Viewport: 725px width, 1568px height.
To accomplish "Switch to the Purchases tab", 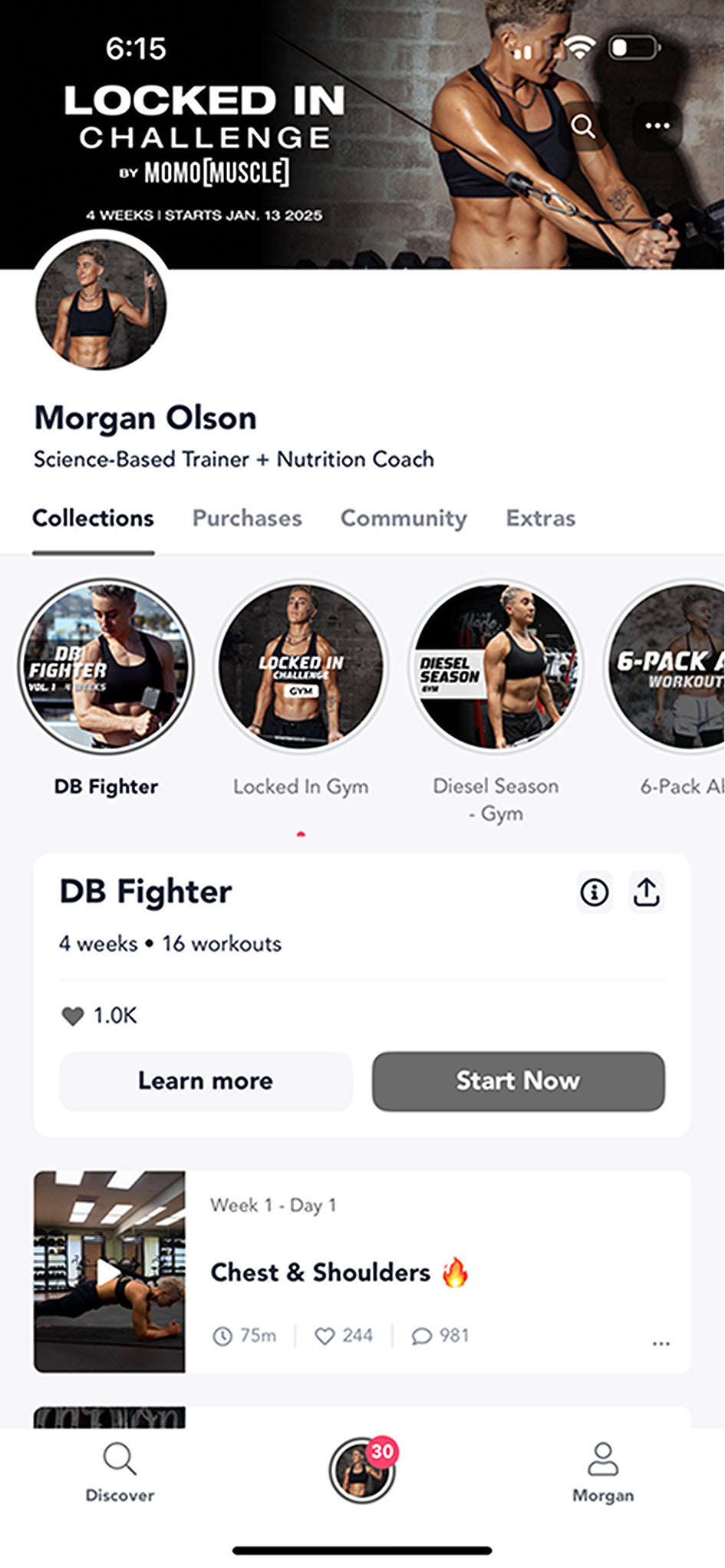I will [247, 518].
